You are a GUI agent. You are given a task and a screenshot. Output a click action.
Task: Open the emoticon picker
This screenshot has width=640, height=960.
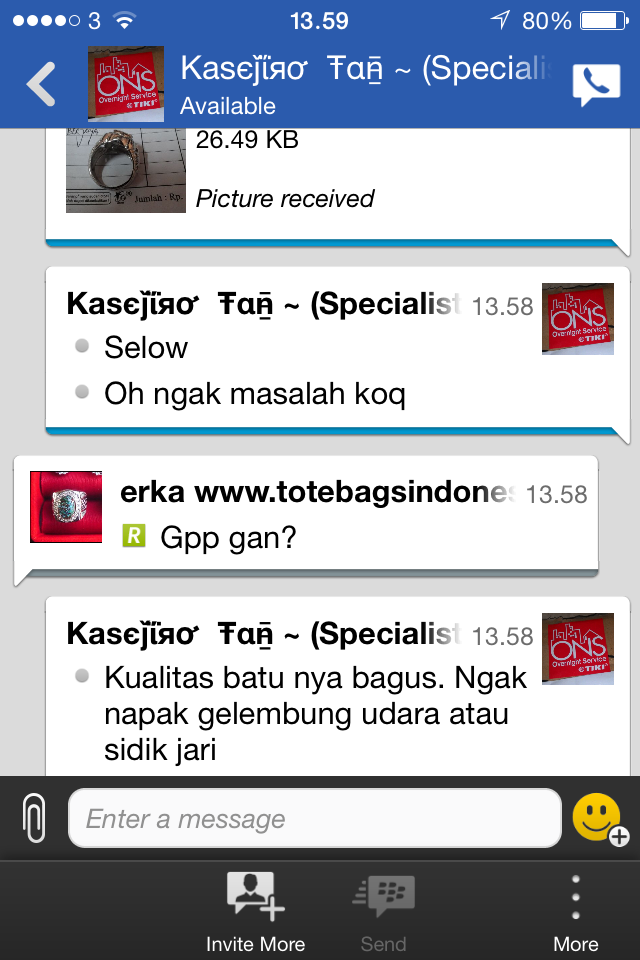(598, 820)
